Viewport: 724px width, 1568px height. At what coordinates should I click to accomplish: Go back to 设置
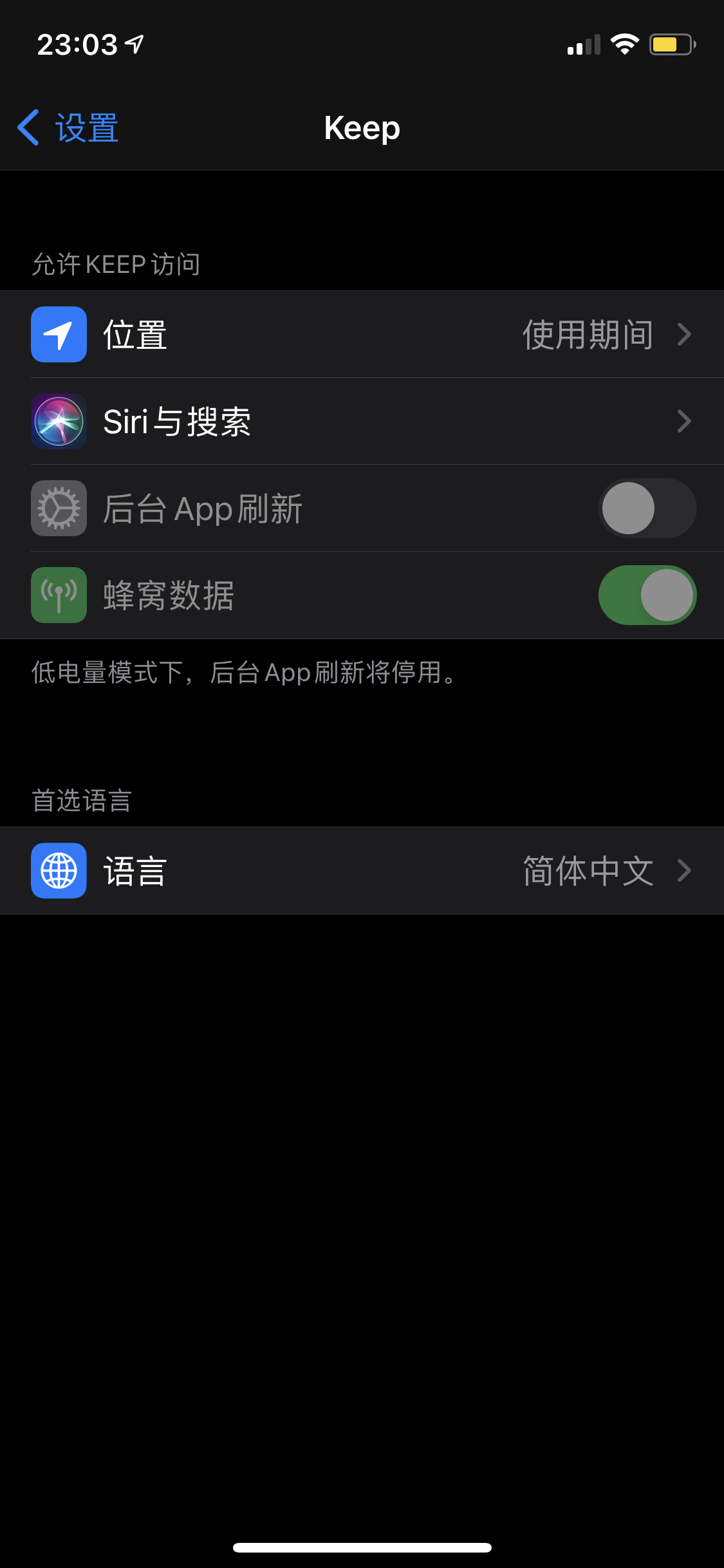68,127
